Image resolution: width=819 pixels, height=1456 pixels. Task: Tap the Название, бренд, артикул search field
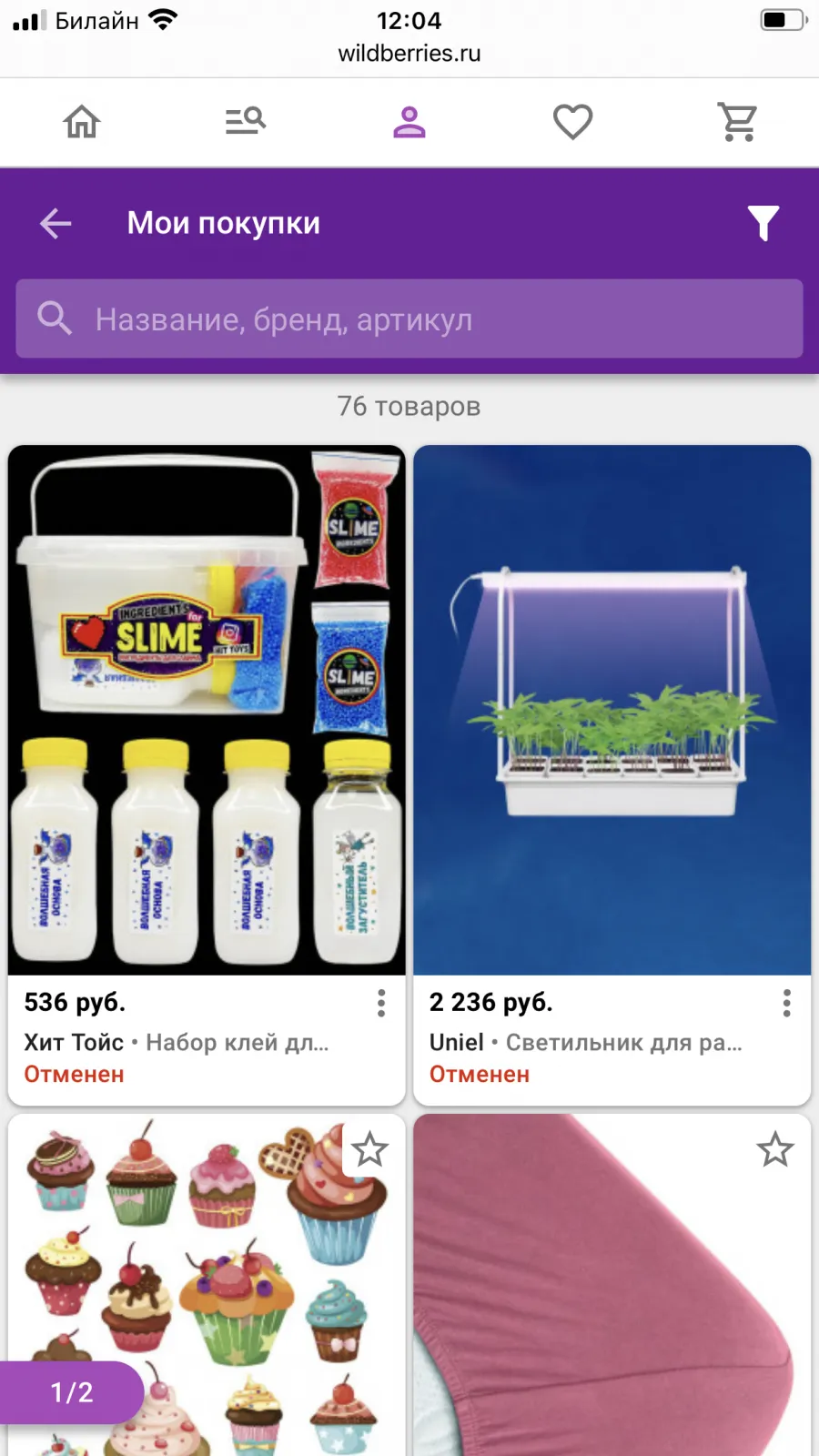coord(409,318)
